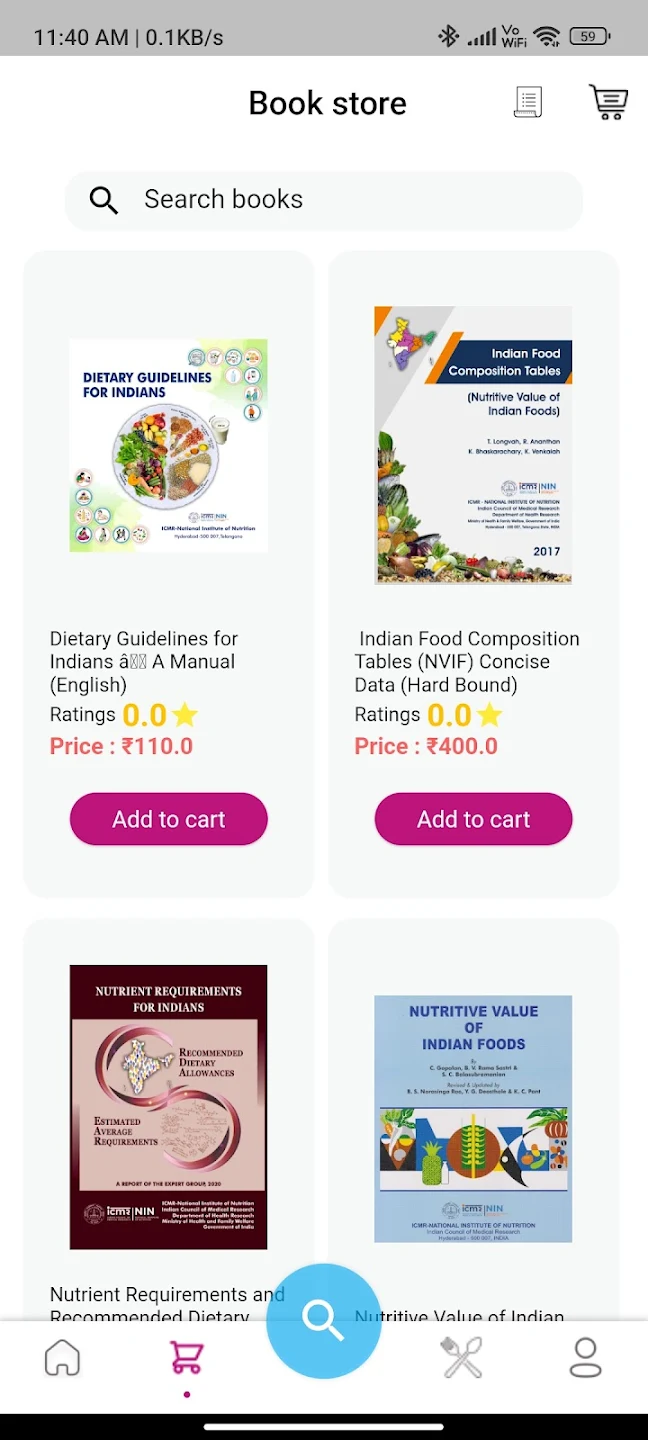This screenshot has width=648, height=1440.
Task: Focus the Search books field
Action: (323, 200)
